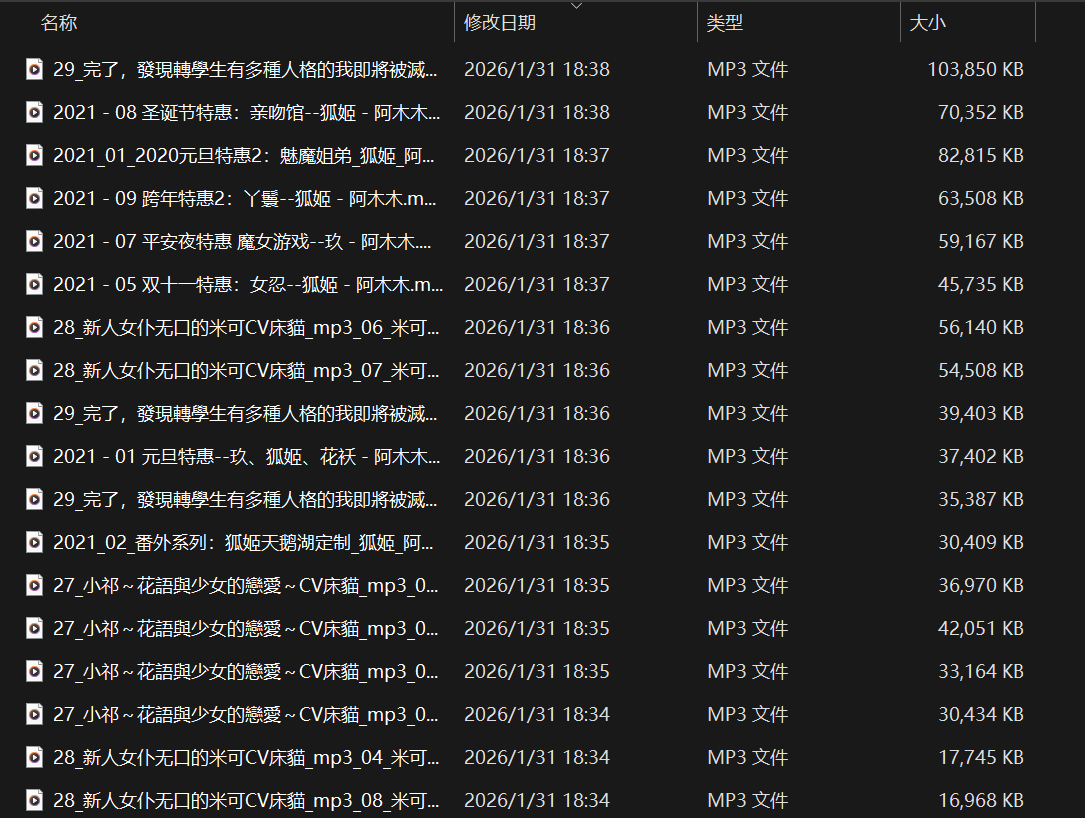Select the 跨年特惠2：丫鬟 MP3 file

pyautogui.click(x=245, y=199)
